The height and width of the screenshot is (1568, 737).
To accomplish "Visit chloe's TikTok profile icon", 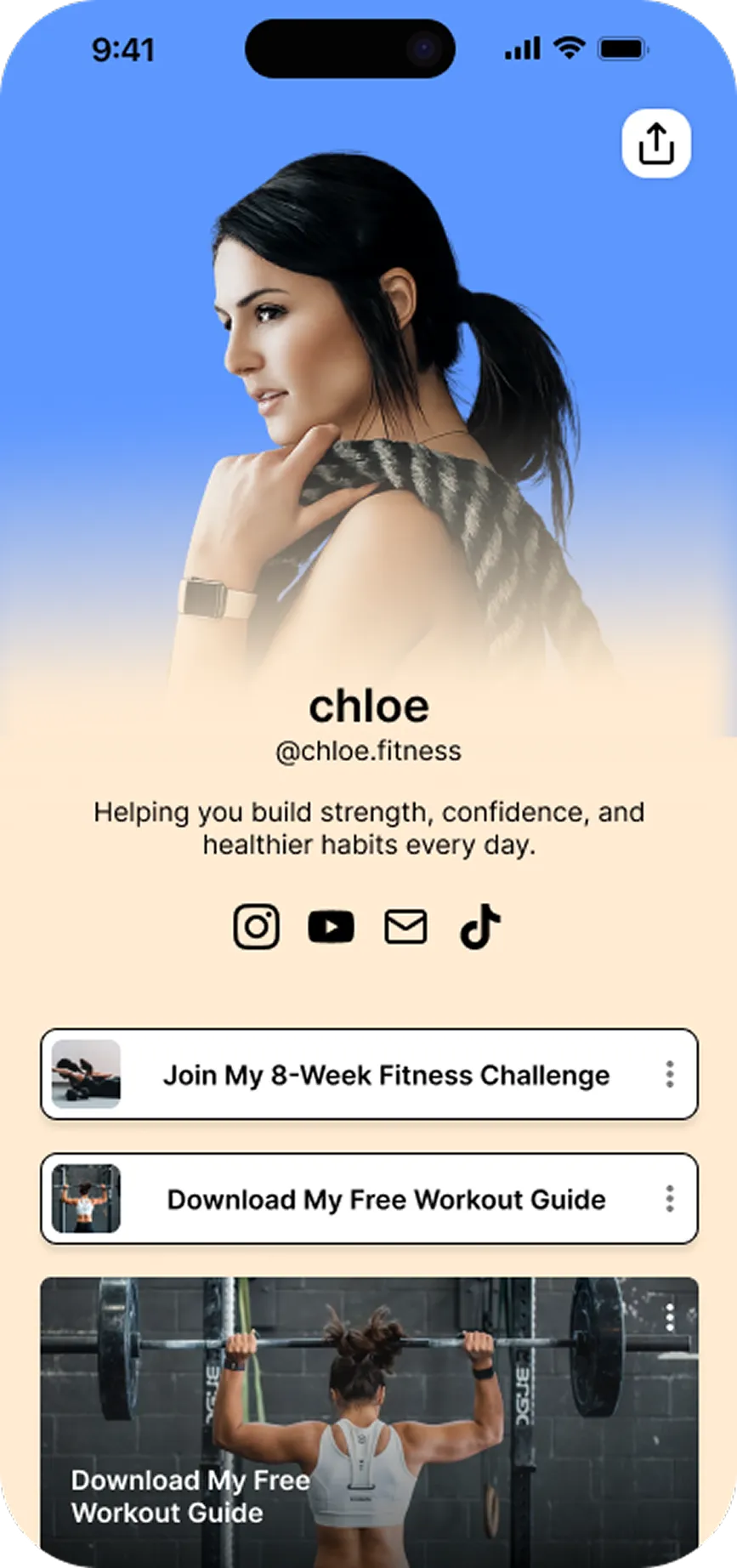I will coord(480,926).
